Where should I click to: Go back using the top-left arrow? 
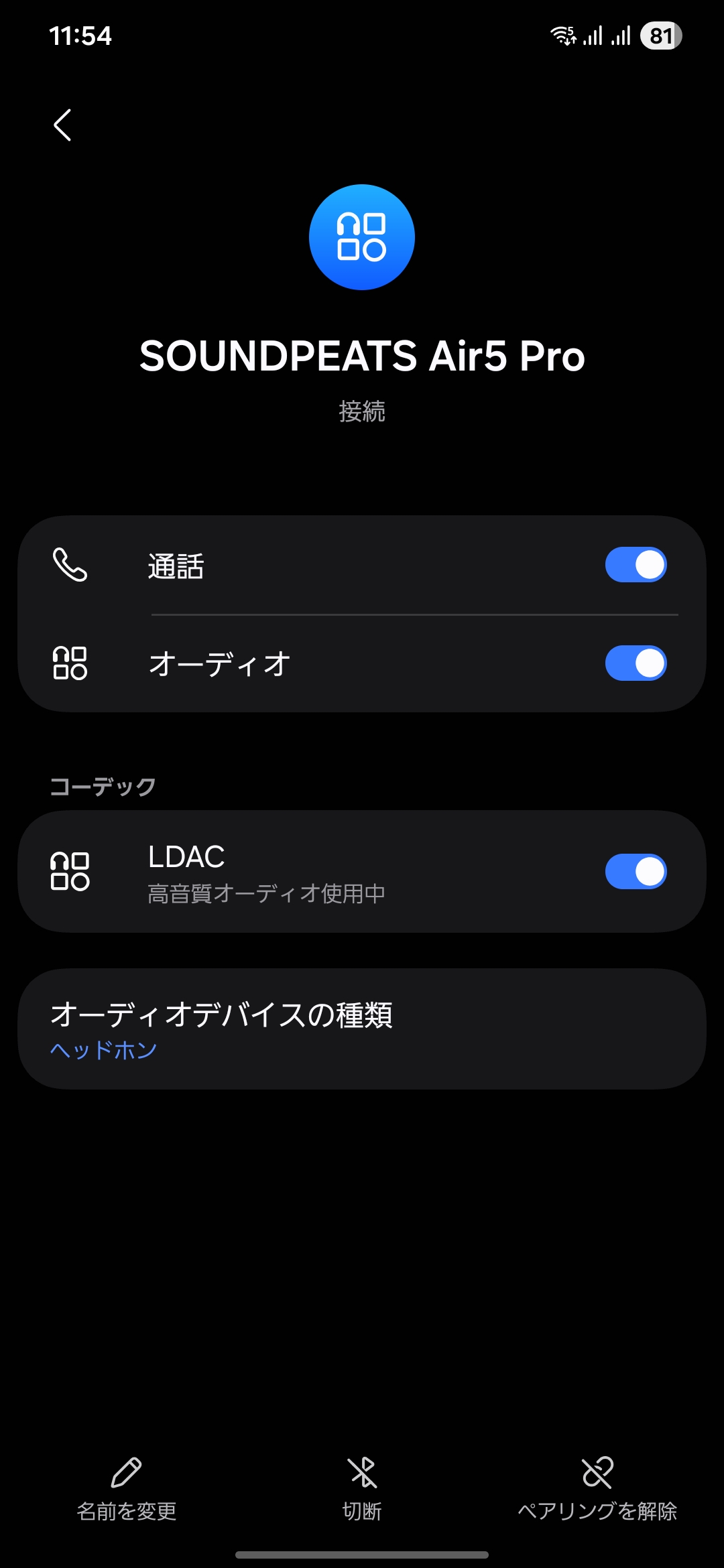coord(62,125)
